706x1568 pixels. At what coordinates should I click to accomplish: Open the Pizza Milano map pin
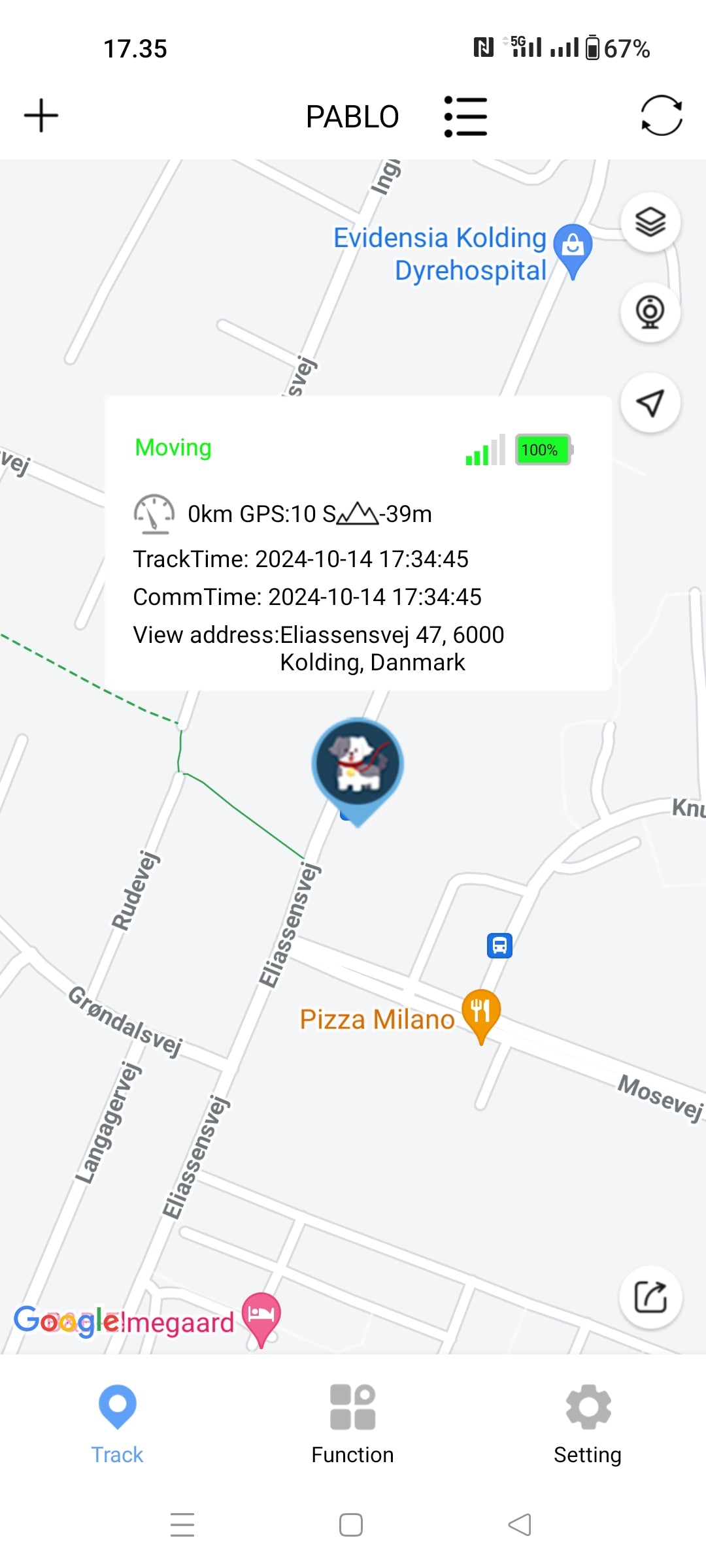[481, 1013]
